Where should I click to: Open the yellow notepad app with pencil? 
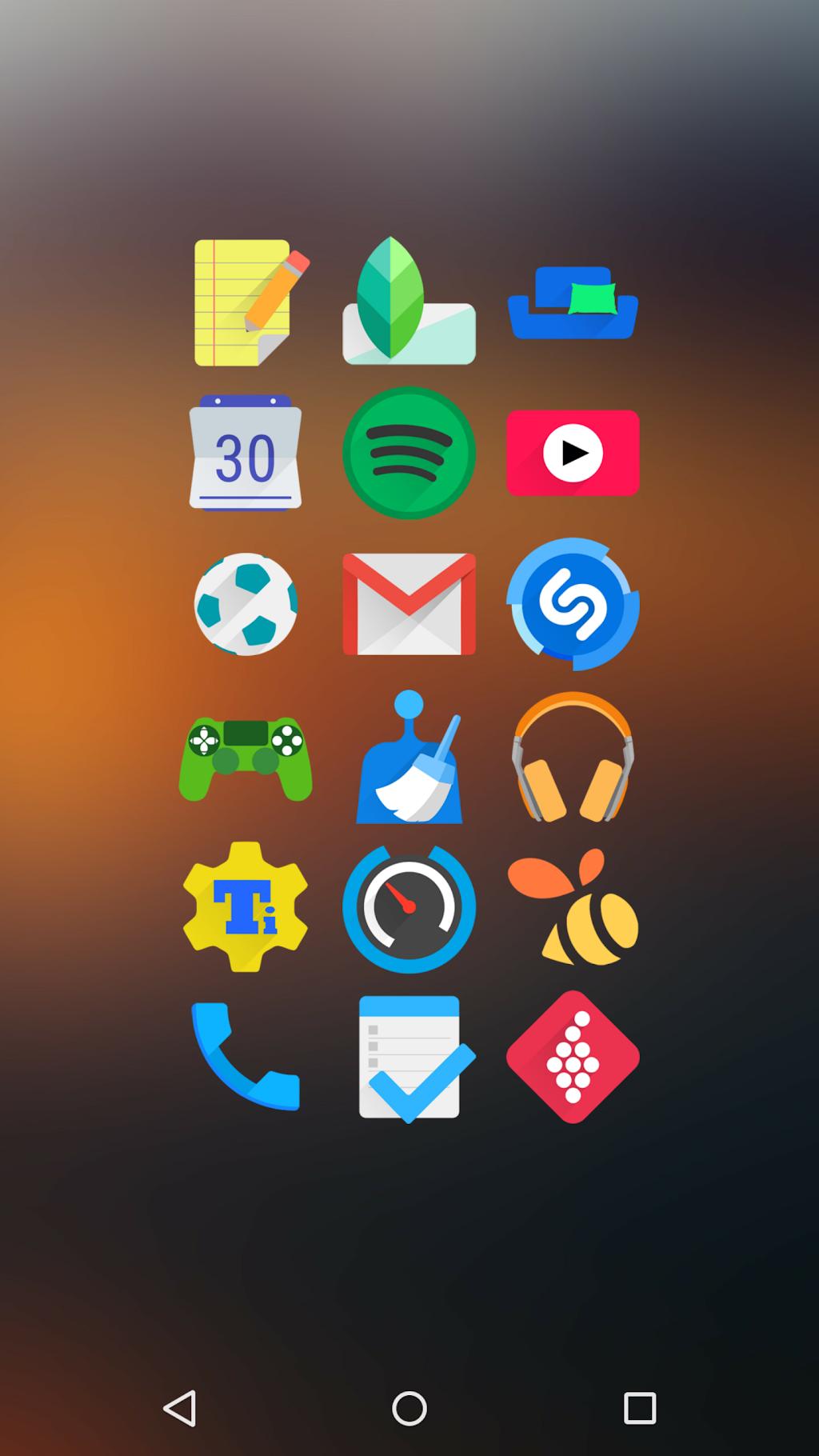[251, 302]
